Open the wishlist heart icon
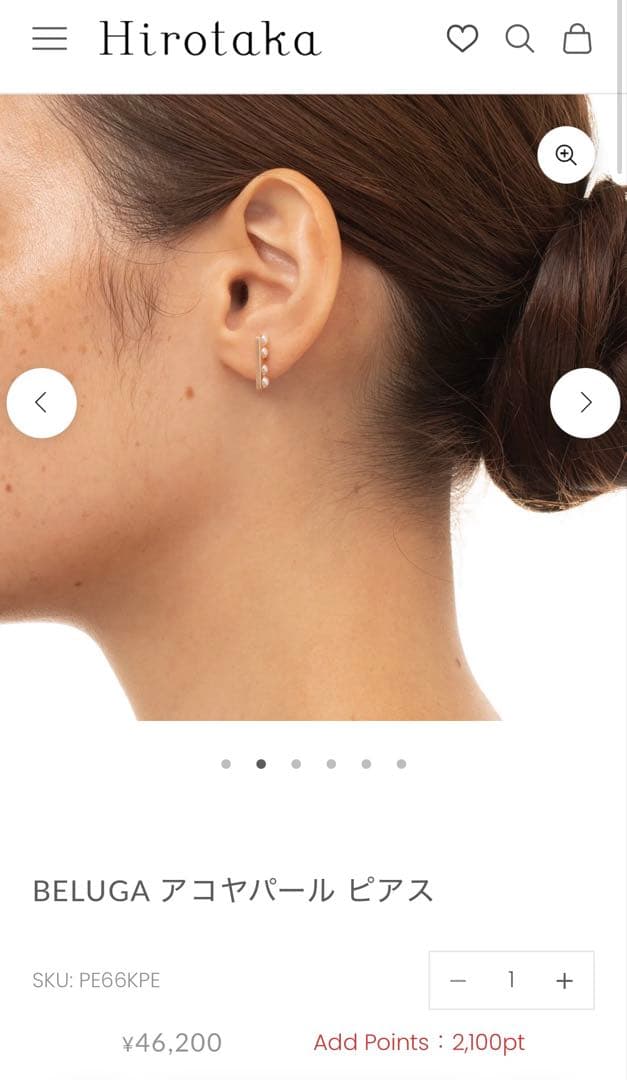The image size is (627, 1080). tap(462, 39)
